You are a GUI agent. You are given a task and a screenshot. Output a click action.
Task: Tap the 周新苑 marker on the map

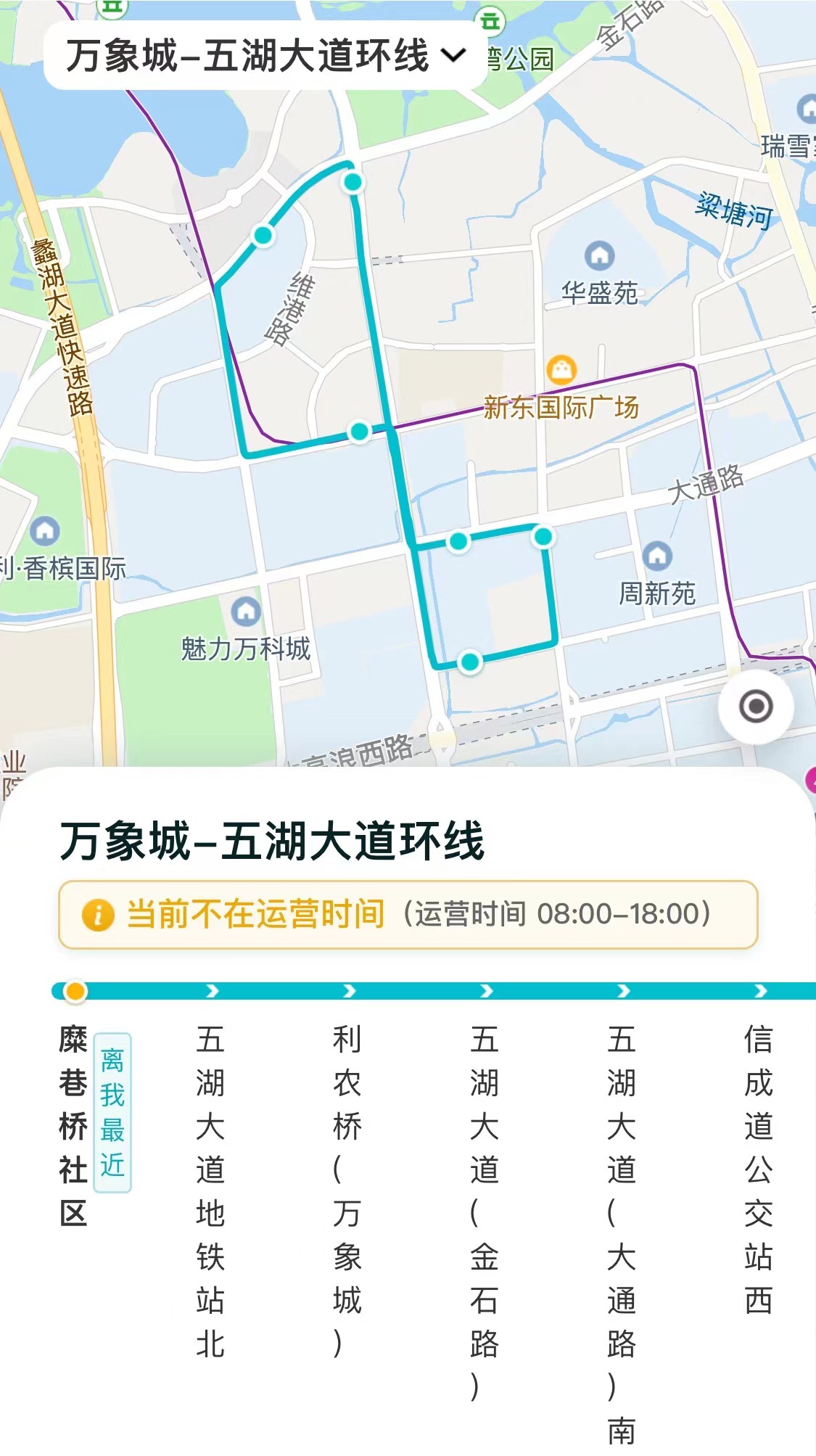tap(657, 556)
